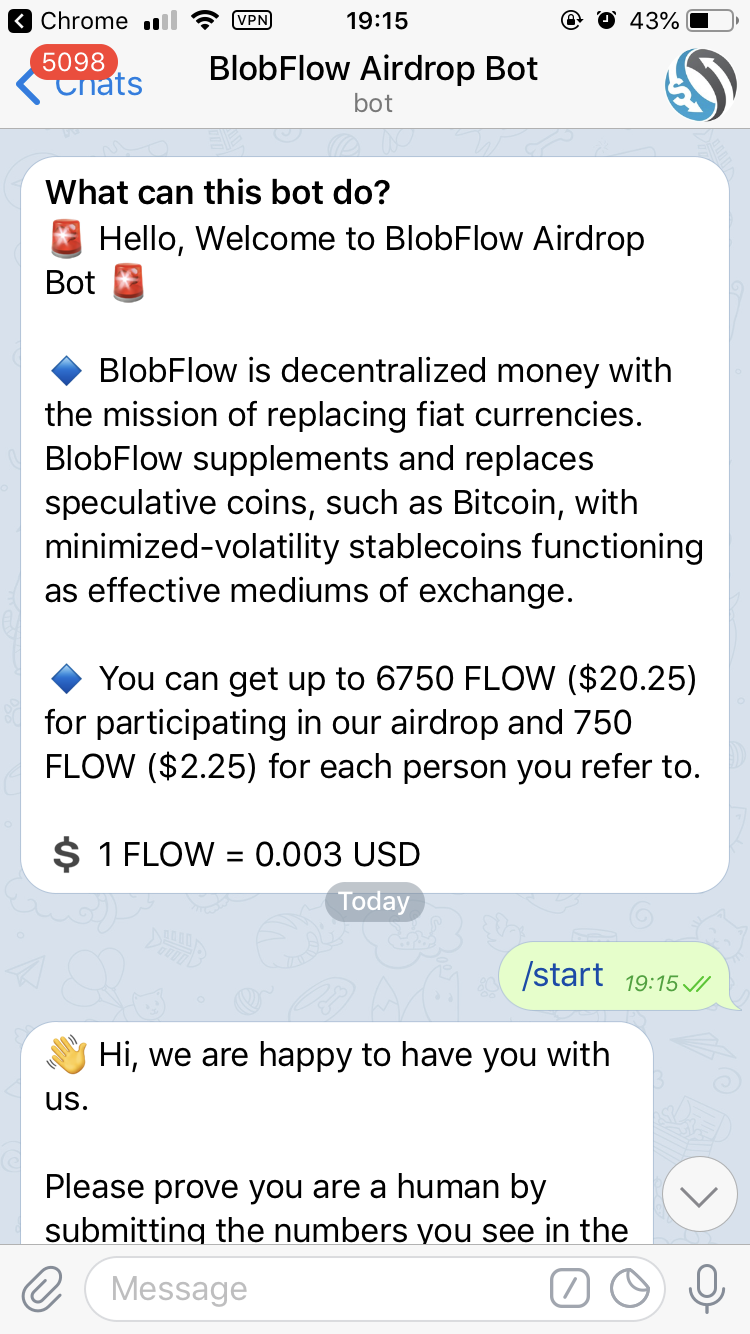Record a voice message with the microphone
The width and height of the screenshot is (750, 1334).
(707, 1289)
